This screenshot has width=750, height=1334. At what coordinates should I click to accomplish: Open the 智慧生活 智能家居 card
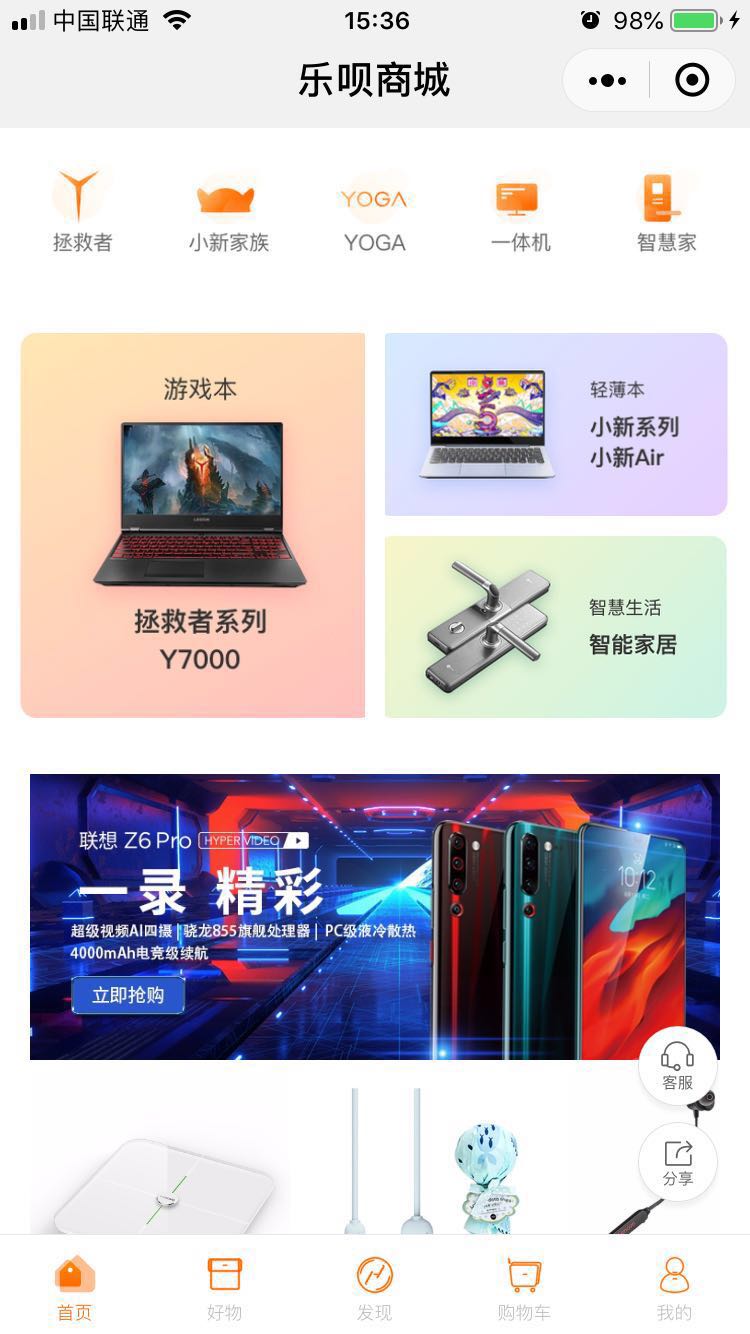tap(555, 627)
